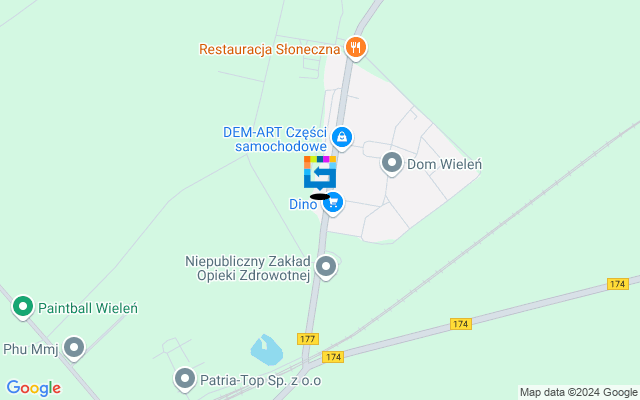Screen dimensions: 640x400
Task: Open Niepubliczny Zakład Opieki Zdrowotnej marker
Action: [326, 266]
